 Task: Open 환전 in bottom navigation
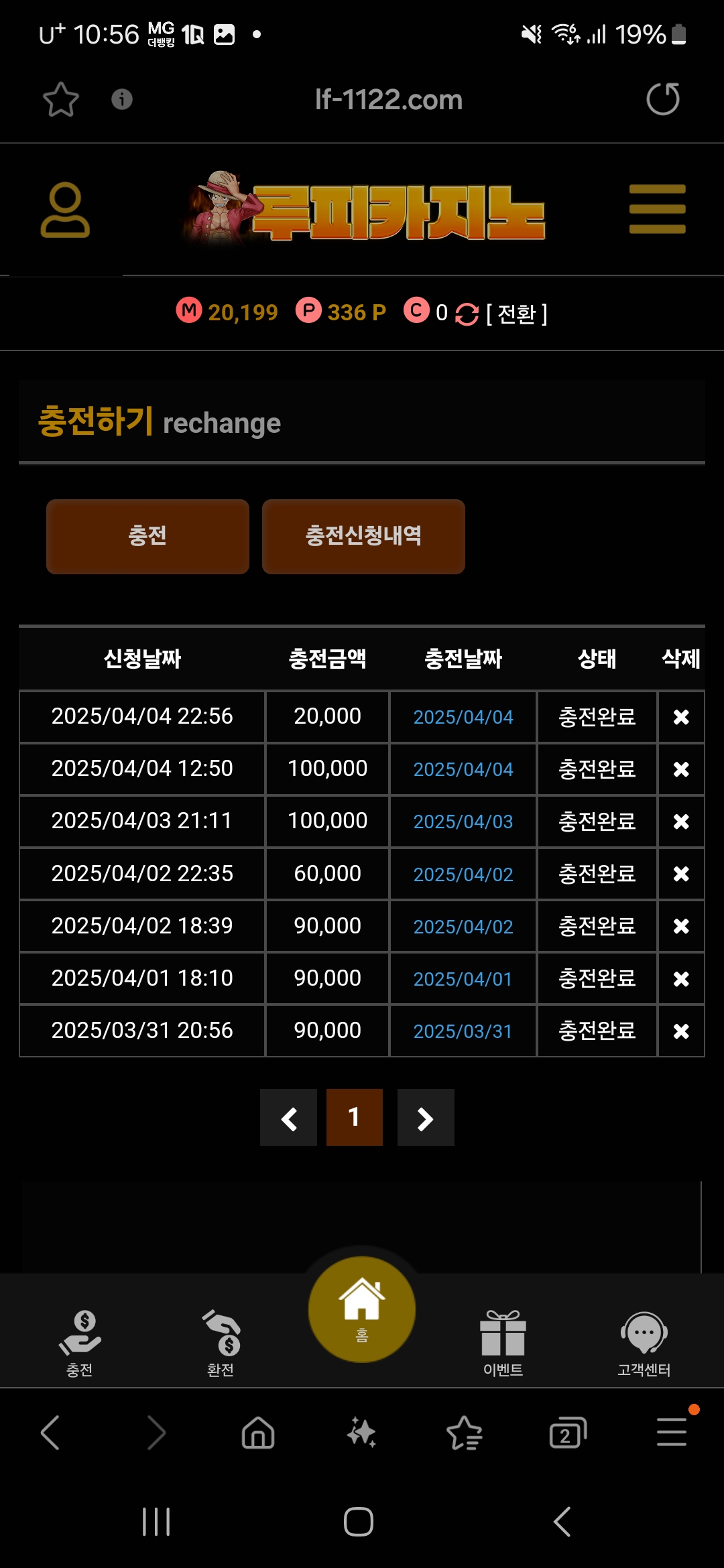coord(221,1342)
